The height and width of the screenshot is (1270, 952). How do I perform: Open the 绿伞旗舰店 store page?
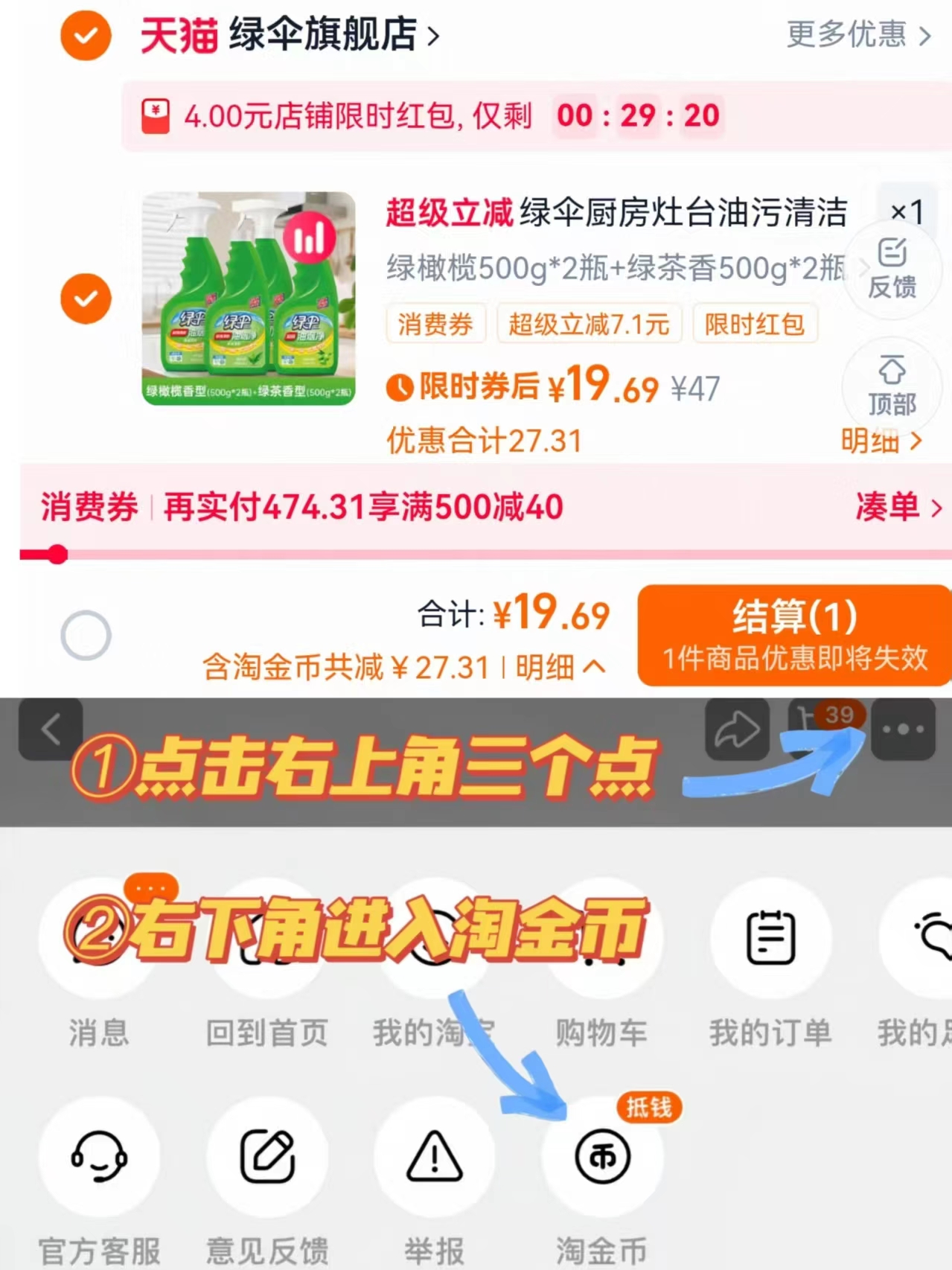click(320, 35)
